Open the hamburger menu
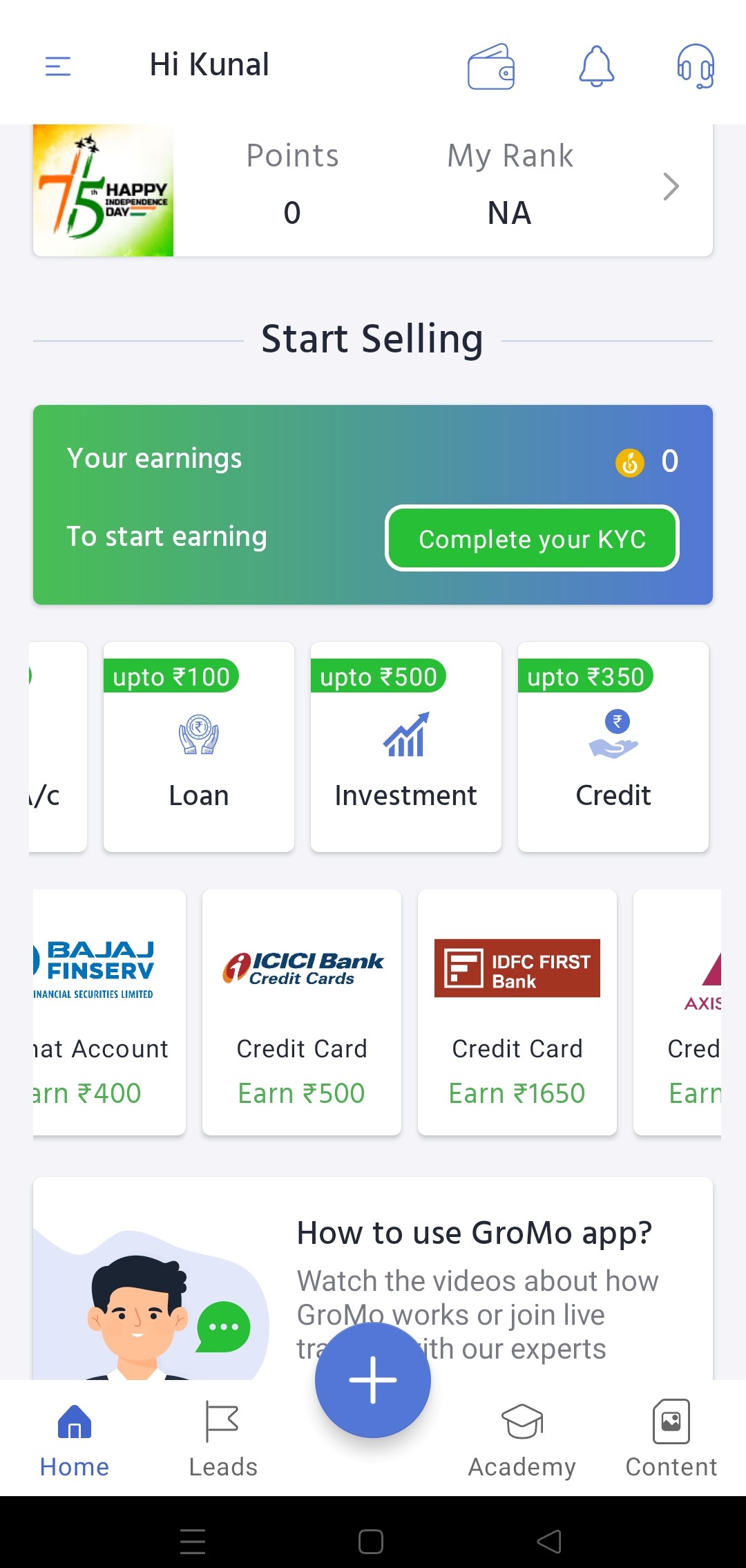 coord(57,66)
